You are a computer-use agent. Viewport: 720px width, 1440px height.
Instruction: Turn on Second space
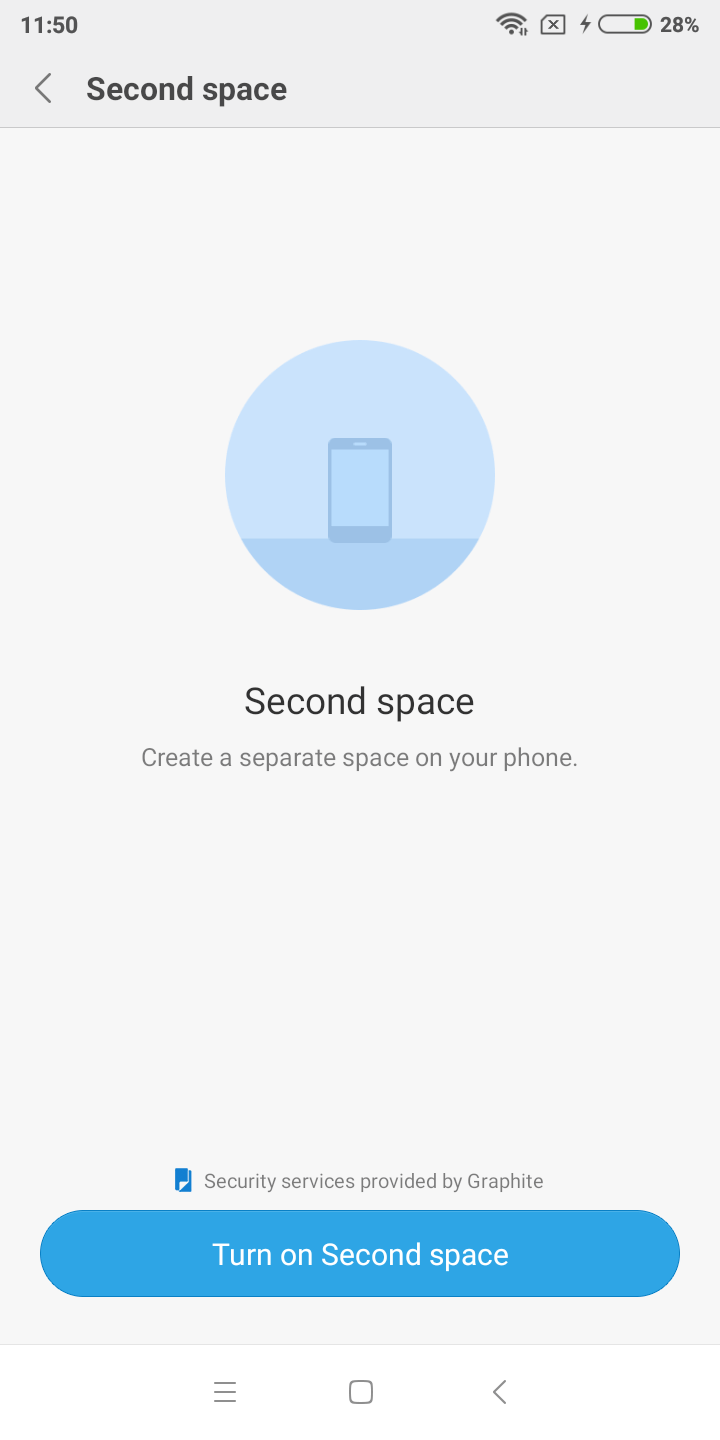tap(360, 1254)
